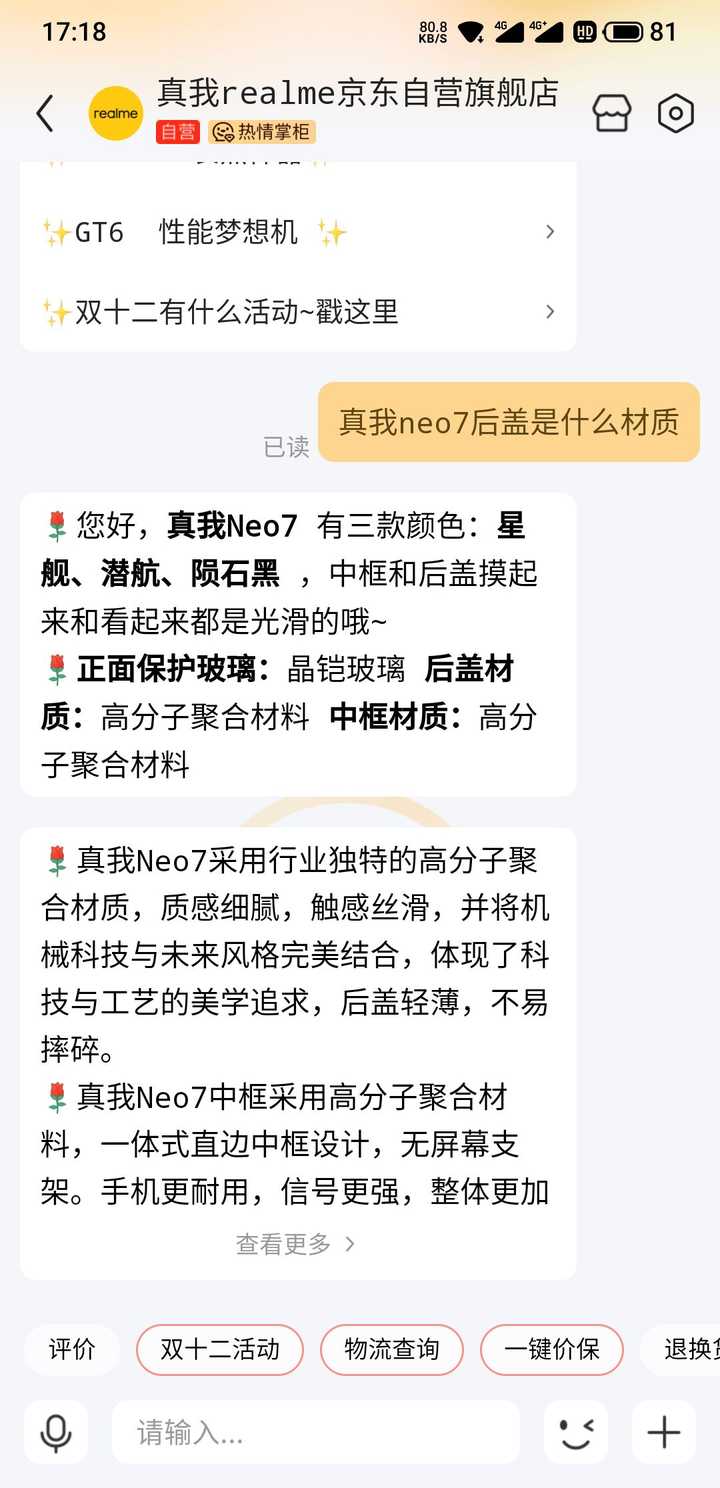This screenshot has height=1488, width=720.
Task: Tap the plus icon to attach more options
Action: [x=662, y=1432]
